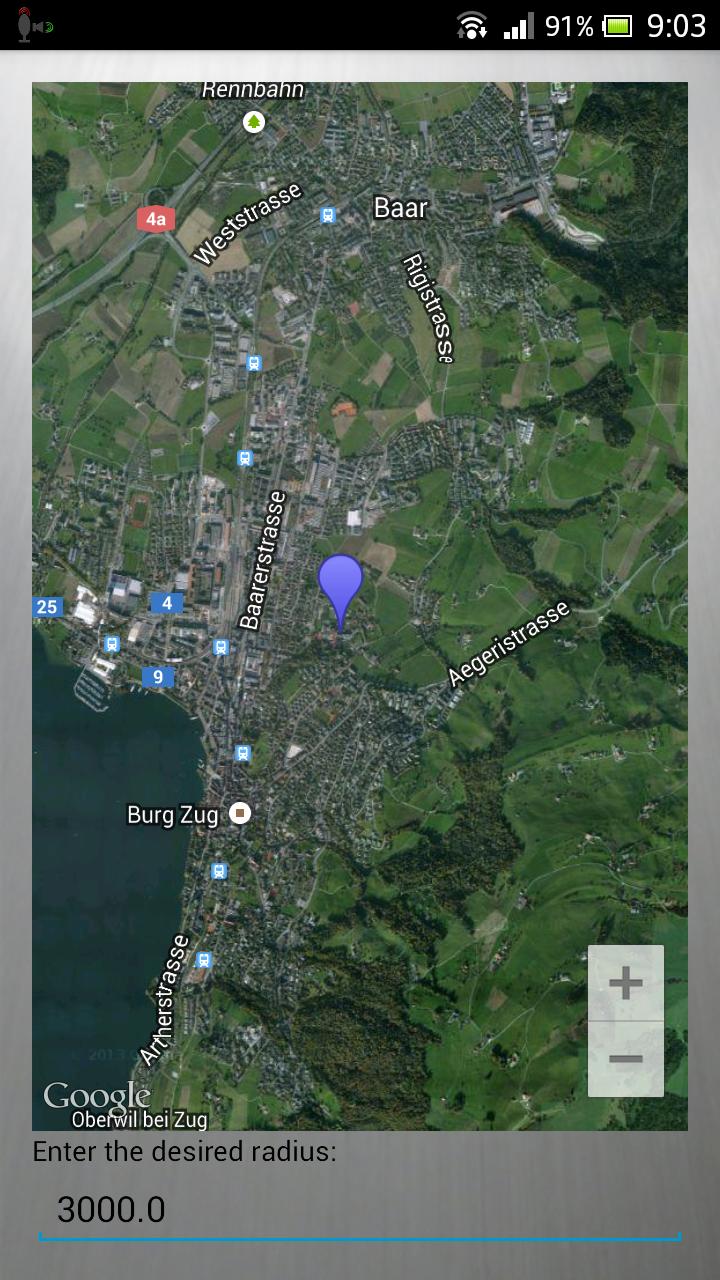This screenshot has width=720, height=1280.
Task: Edit the desired radius field
Action: (360, 1210)
